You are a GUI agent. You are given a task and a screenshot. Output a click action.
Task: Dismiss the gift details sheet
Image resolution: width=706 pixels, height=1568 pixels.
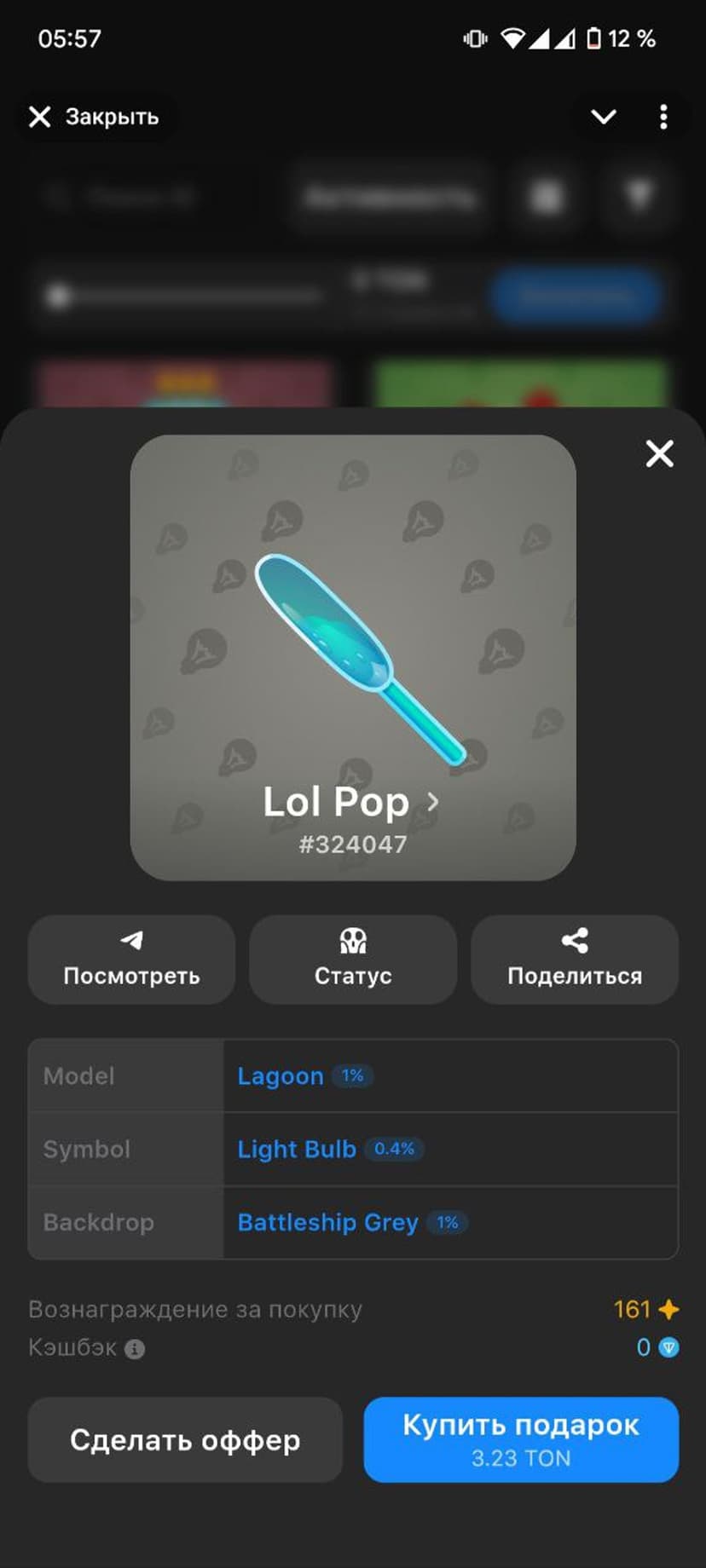659,453
